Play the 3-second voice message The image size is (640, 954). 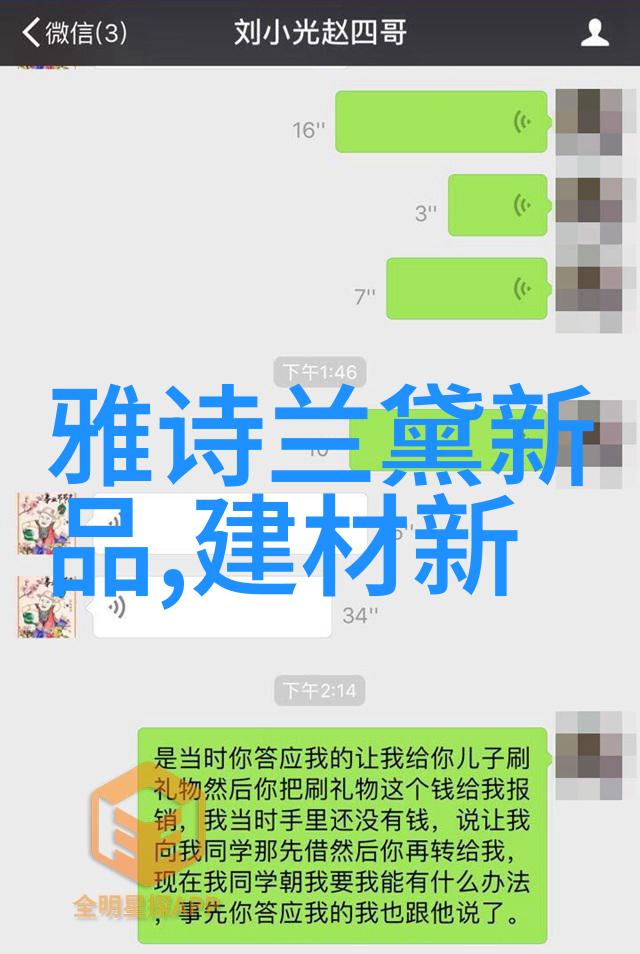tap(497, 205)
